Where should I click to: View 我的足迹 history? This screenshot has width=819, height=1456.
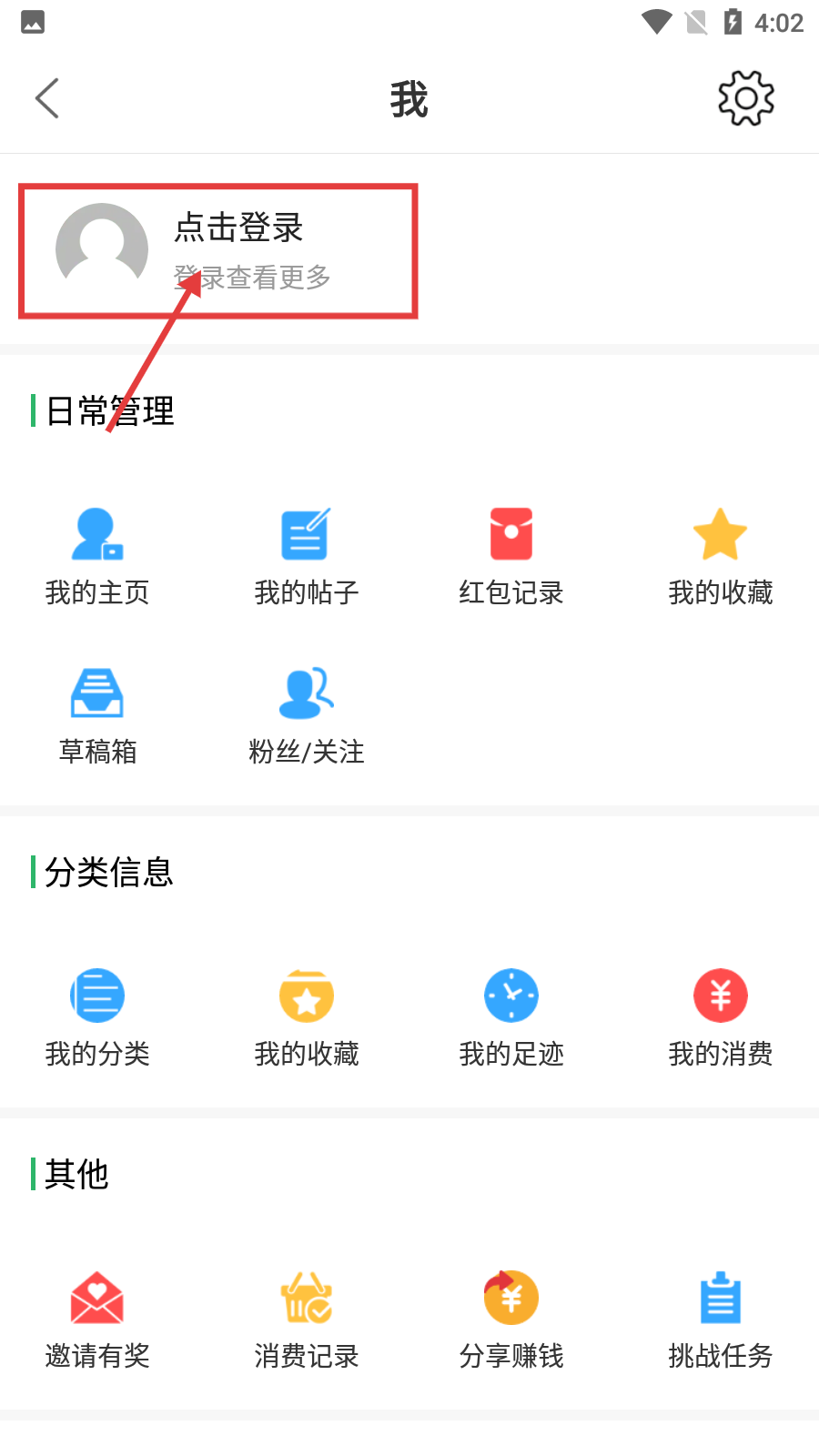[511, 1016]
